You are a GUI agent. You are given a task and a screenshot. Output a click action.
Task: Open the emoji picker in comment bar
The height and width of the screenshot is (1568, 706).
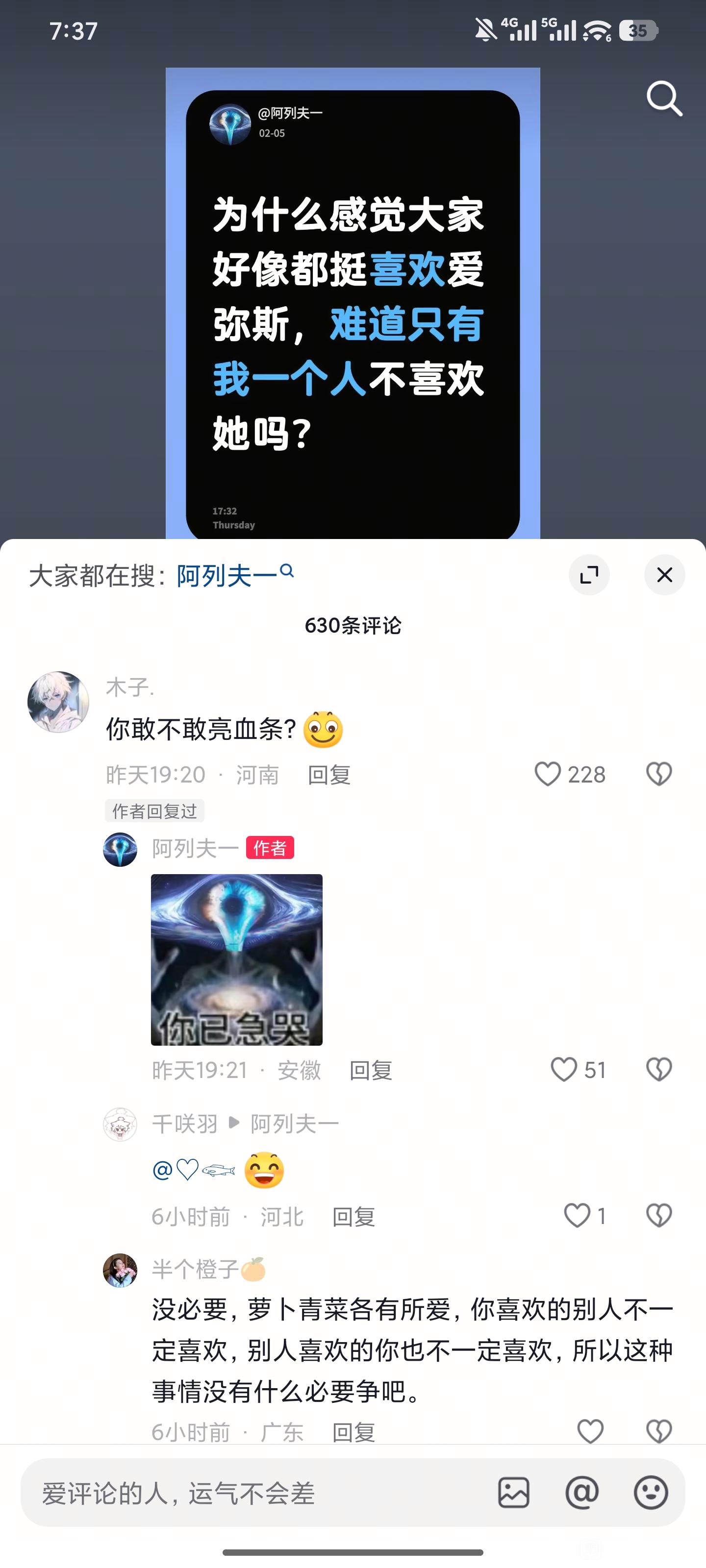(x=651, y=1493)
